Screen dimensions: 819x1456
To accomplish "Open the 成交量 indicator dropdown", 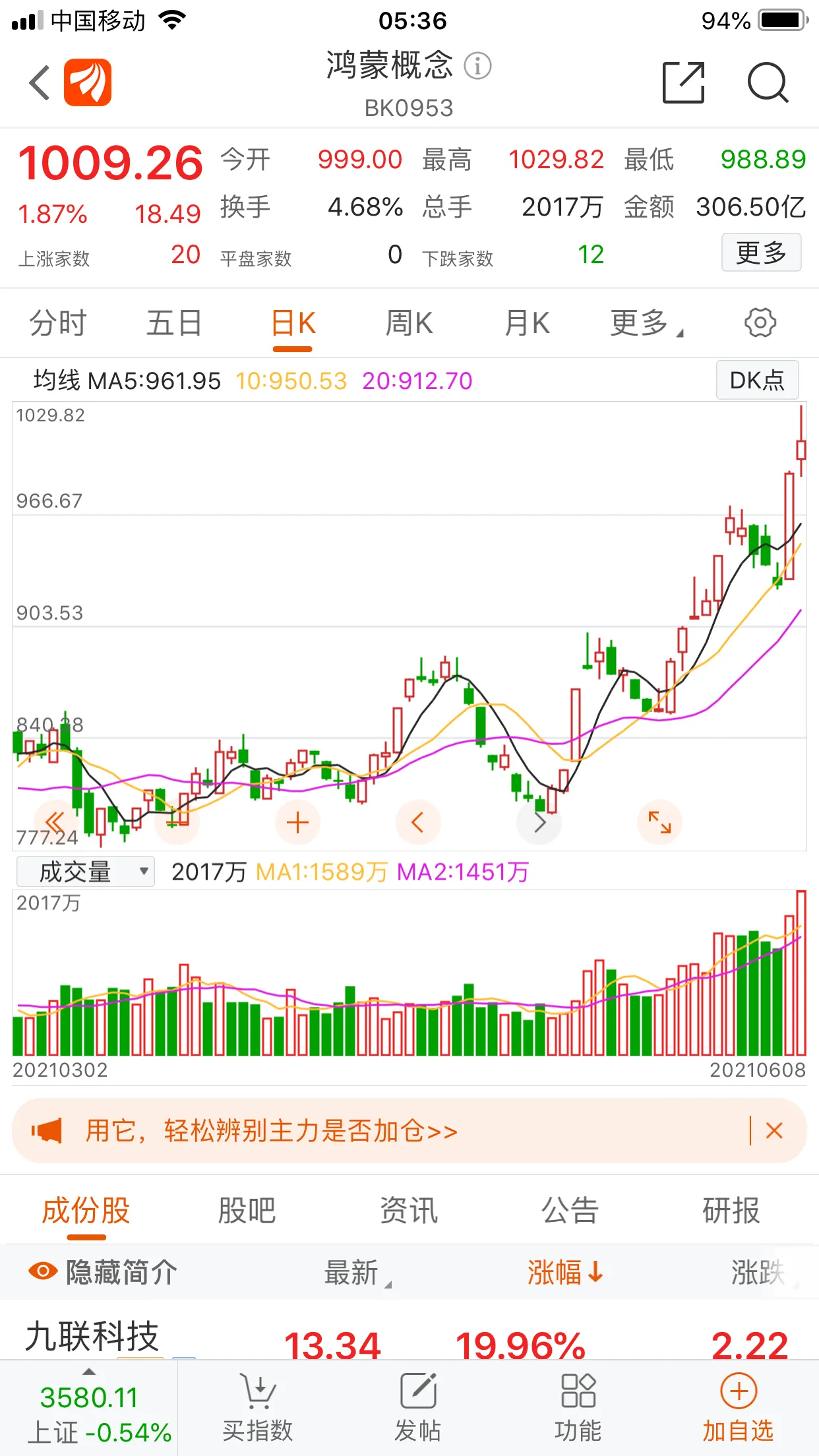I will point(86,871).
